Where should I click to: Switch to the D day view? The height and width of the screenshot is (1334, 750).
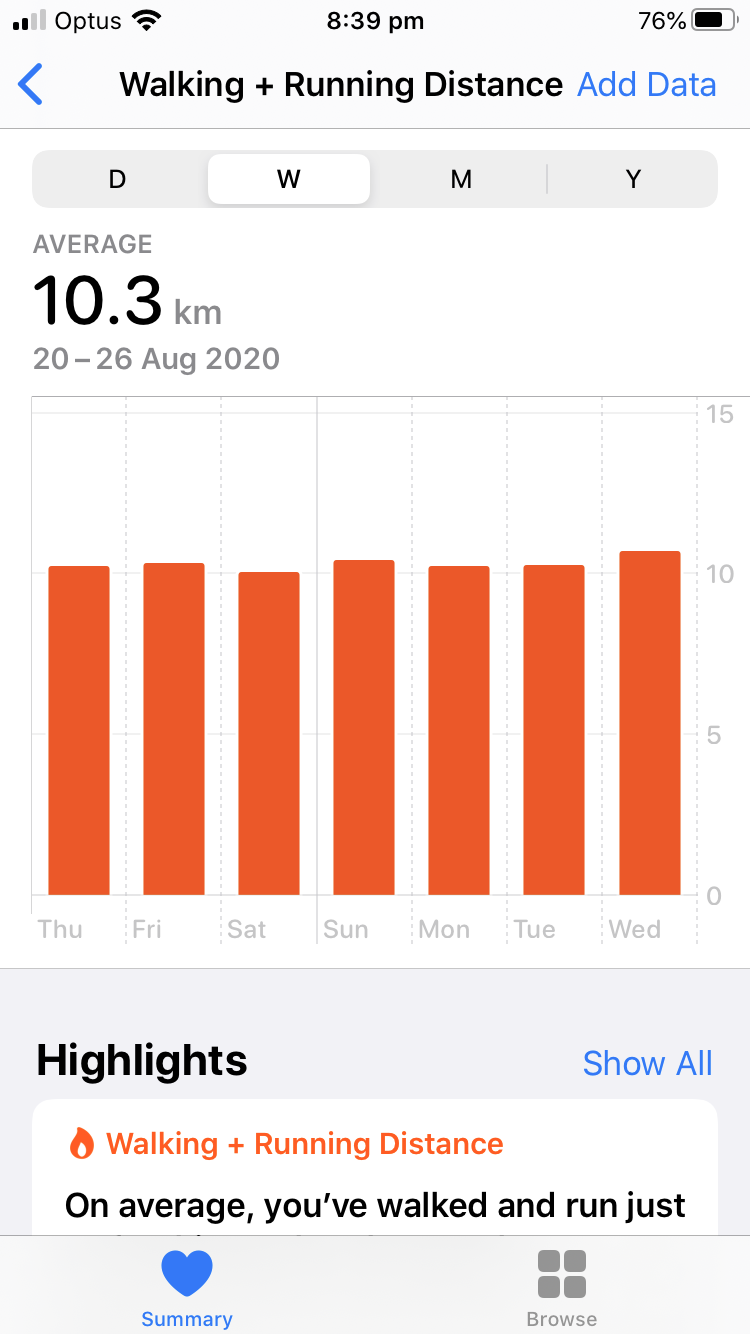pyautogui.click(x=118, y=179)
